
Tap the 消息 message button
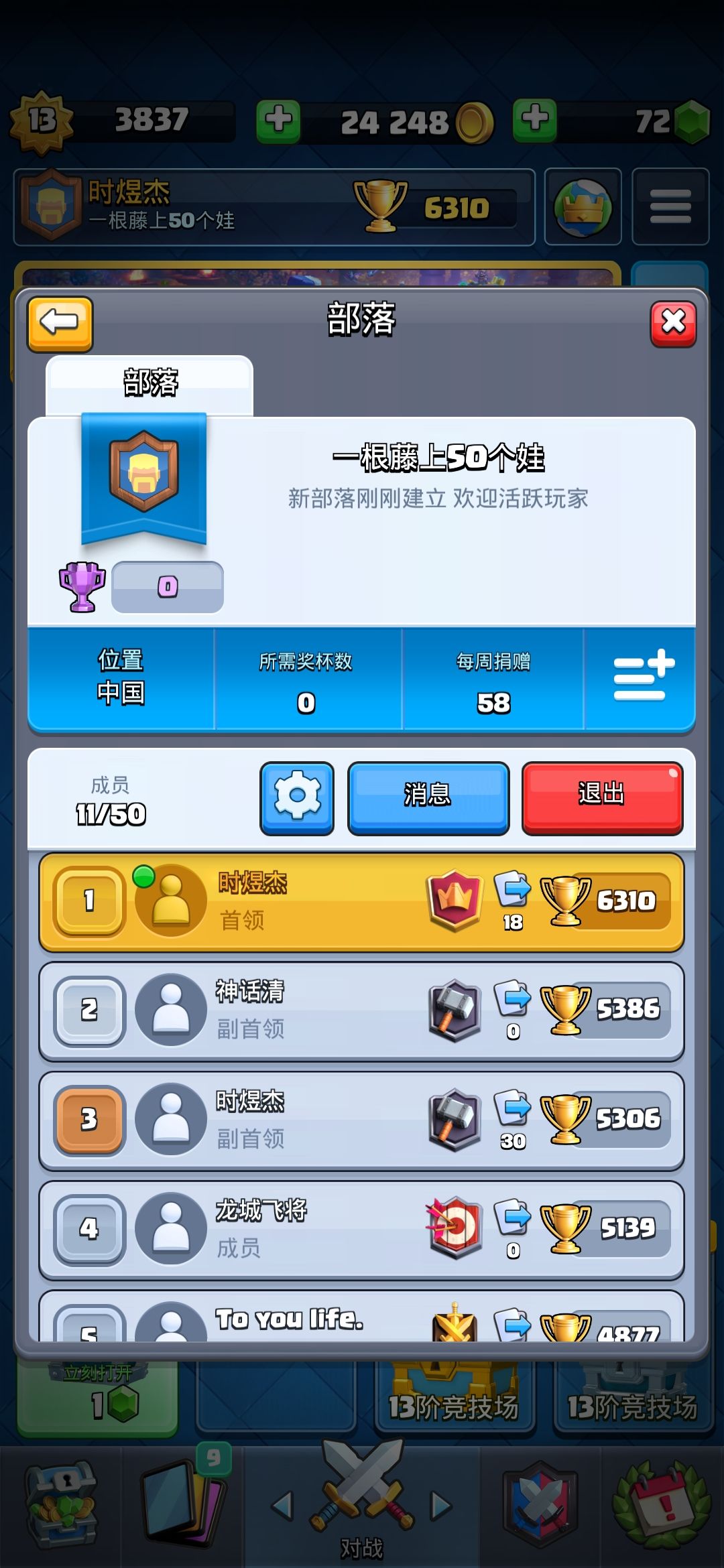(428, 798)
